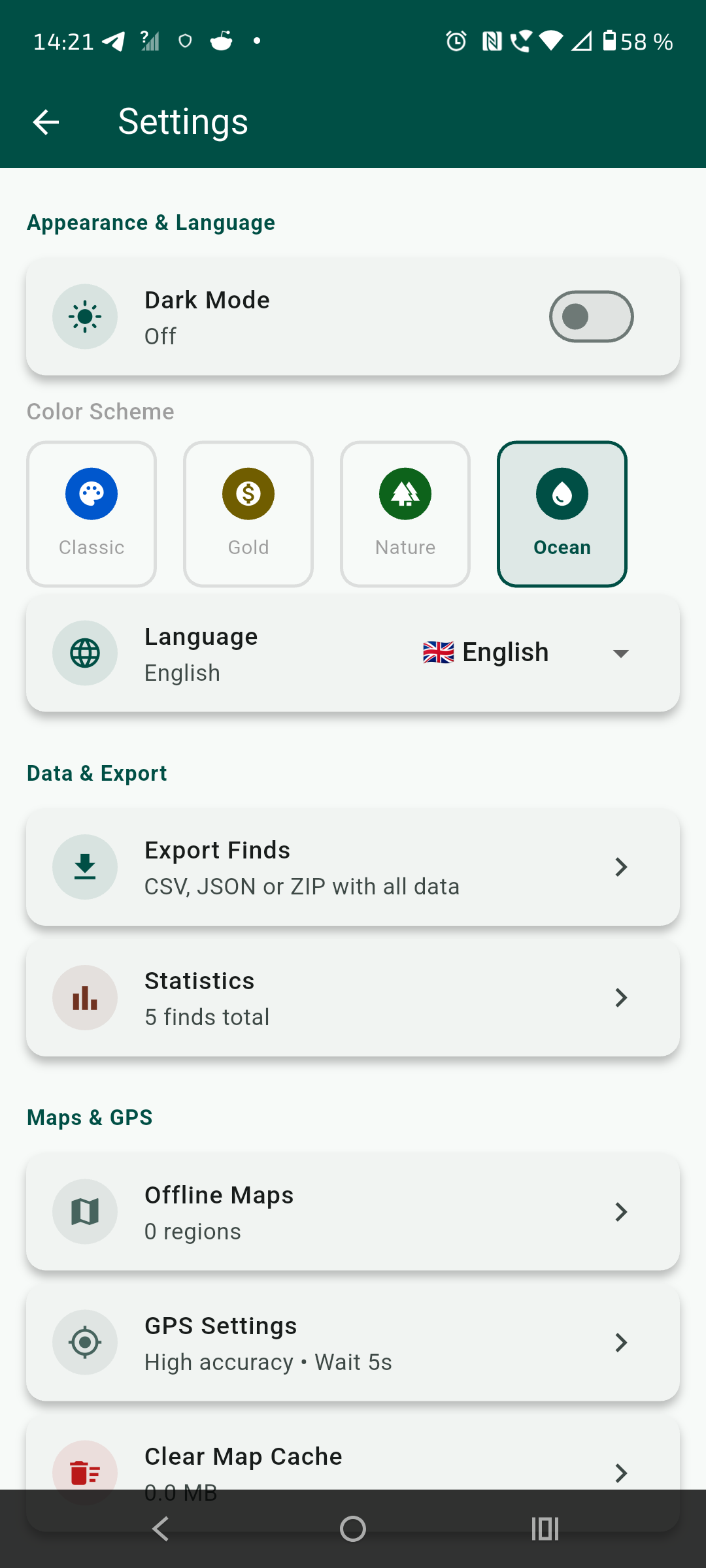Open Offline Maps regions list

(x=353, y=1211)
